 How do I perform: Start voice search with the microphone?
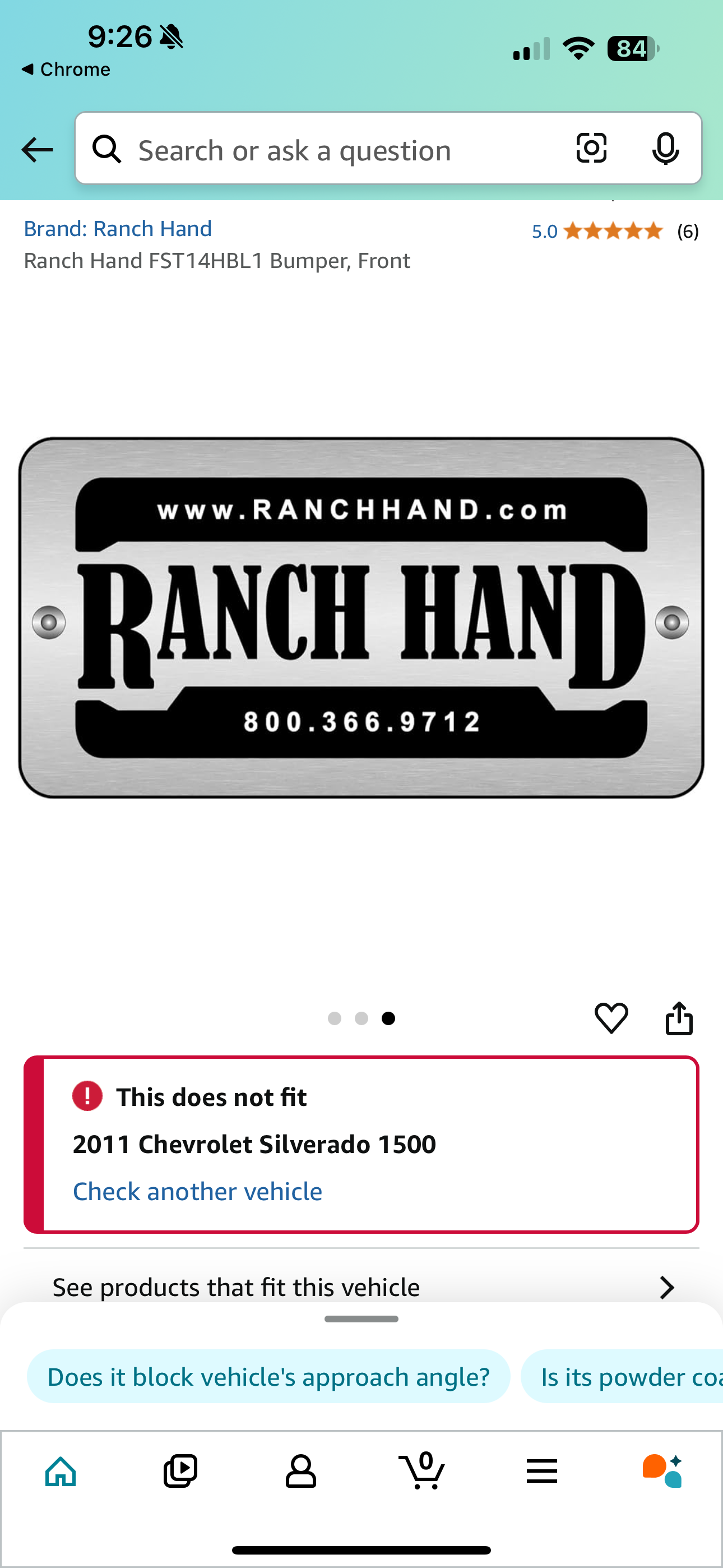(x=665, y=149)
